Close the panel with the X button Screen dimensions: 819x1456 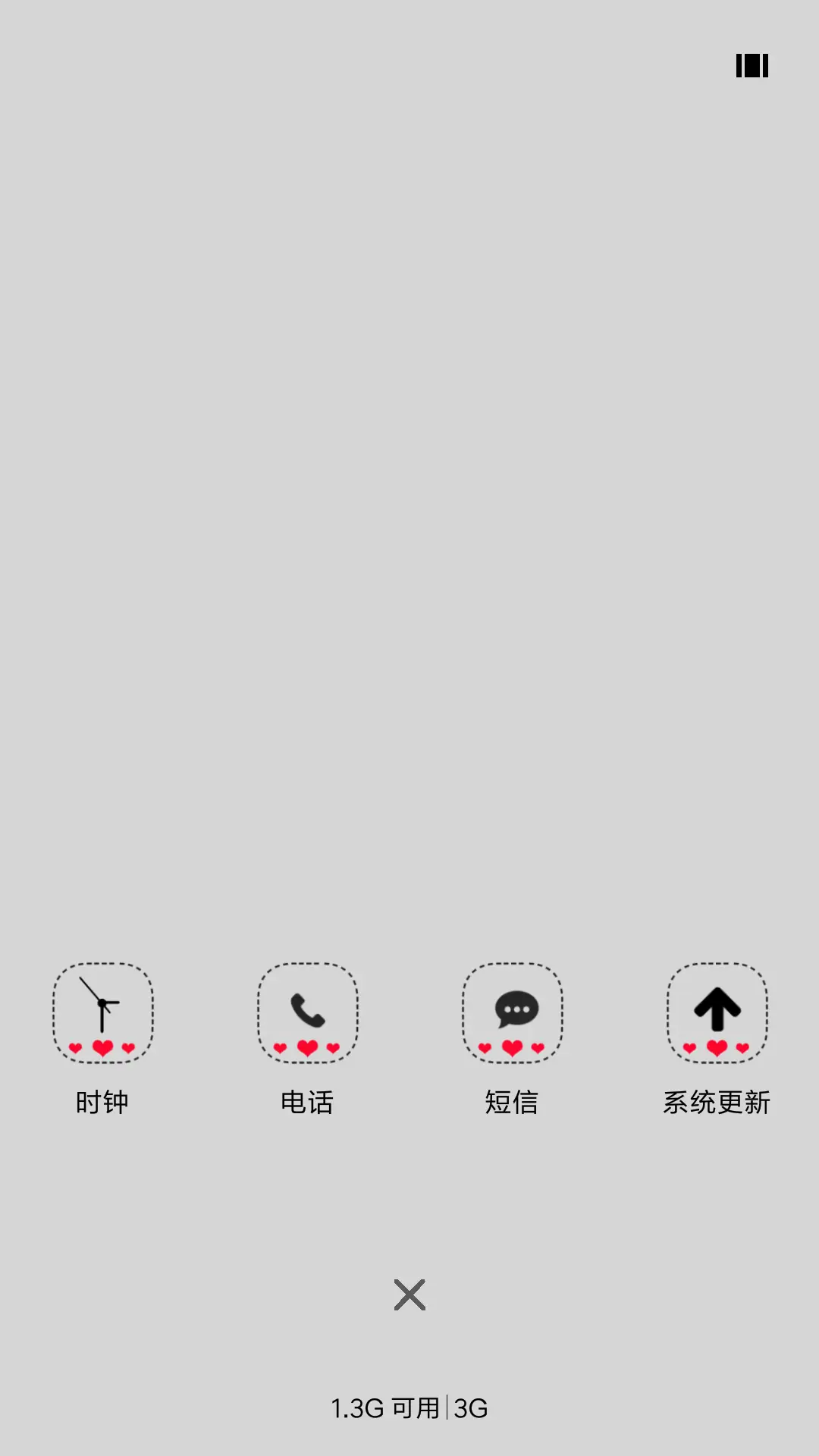coord(409,1294)
